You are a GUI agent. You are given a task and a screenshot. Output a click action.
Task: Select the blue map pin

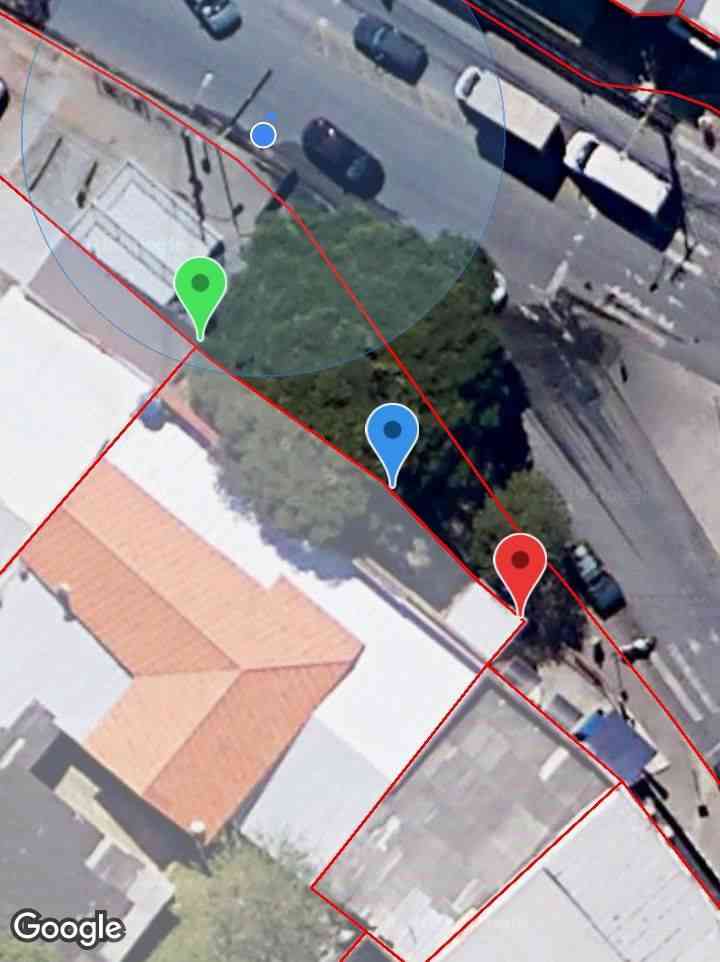coord(392,435)
